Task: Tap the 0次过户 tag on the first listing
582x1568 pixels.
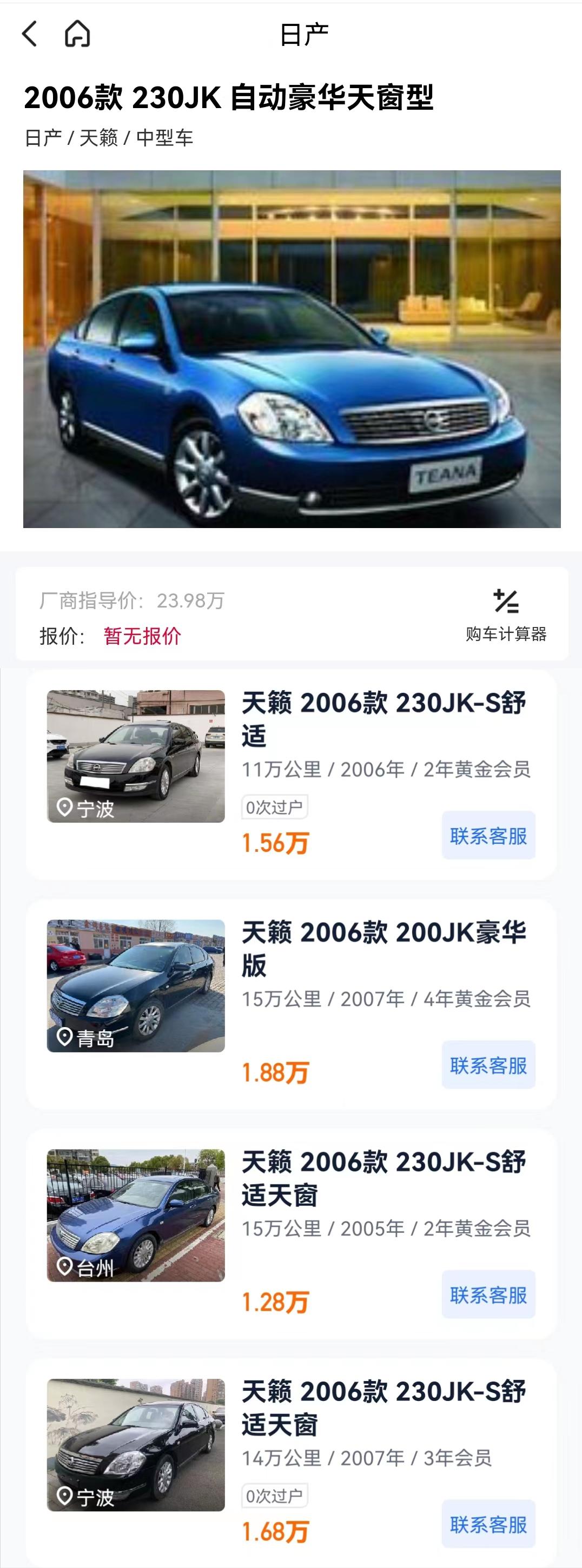Action: coord(275,806)
